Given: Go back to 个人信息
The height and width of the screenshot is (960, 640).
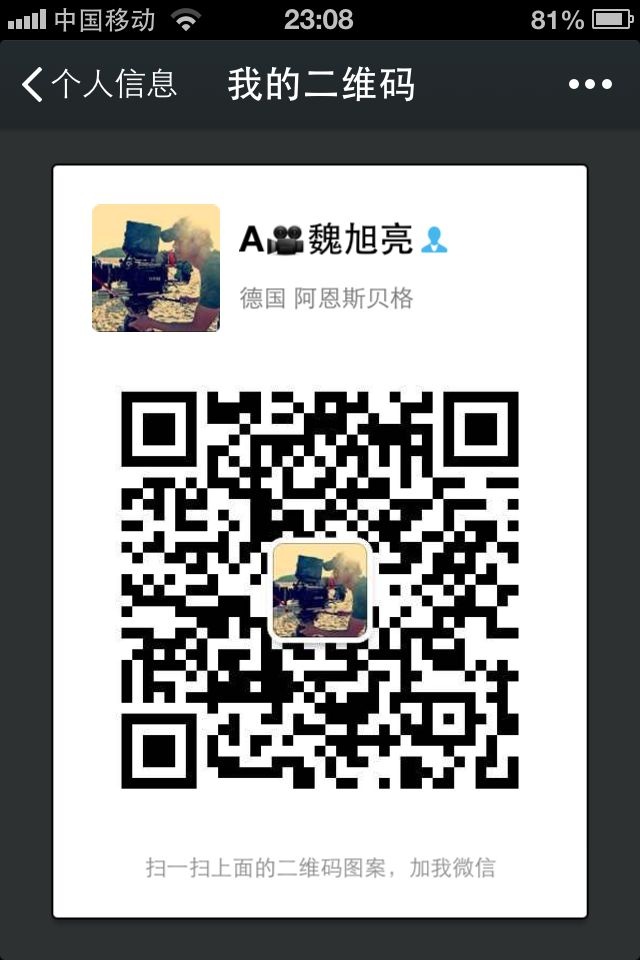Looking at the screenshot, I should (x=98, y=84).
